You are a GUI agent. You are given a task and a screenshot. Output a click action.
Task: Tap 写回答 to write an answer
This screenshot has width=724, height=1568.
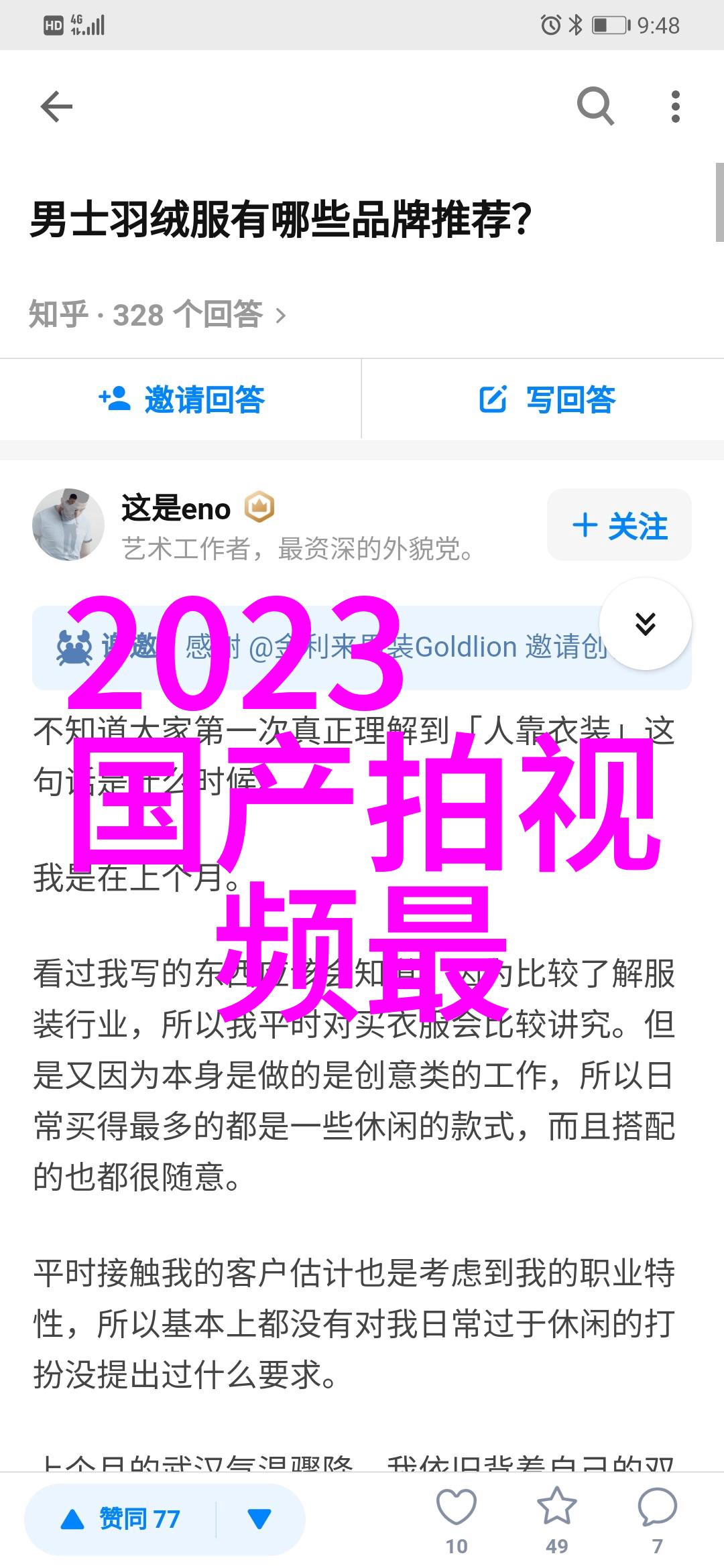point(547,399)
